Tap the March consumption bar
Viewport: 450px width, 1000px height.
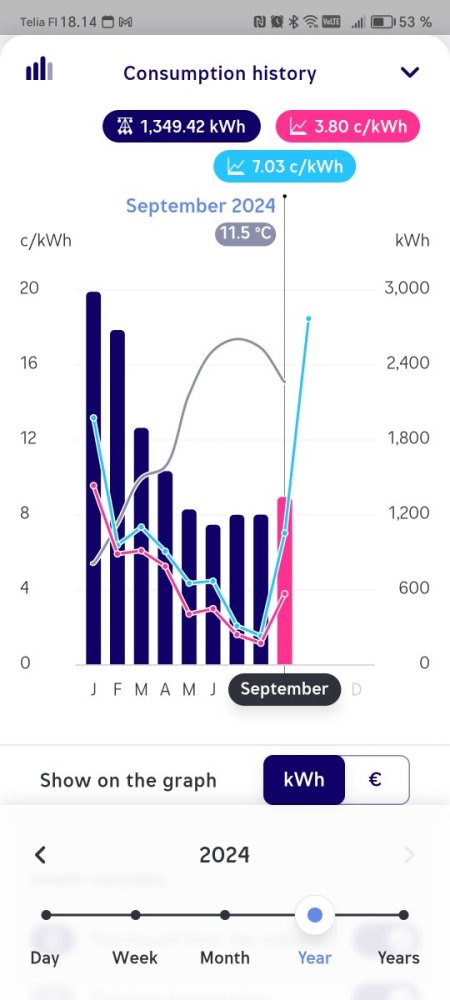tap(141, 546)
